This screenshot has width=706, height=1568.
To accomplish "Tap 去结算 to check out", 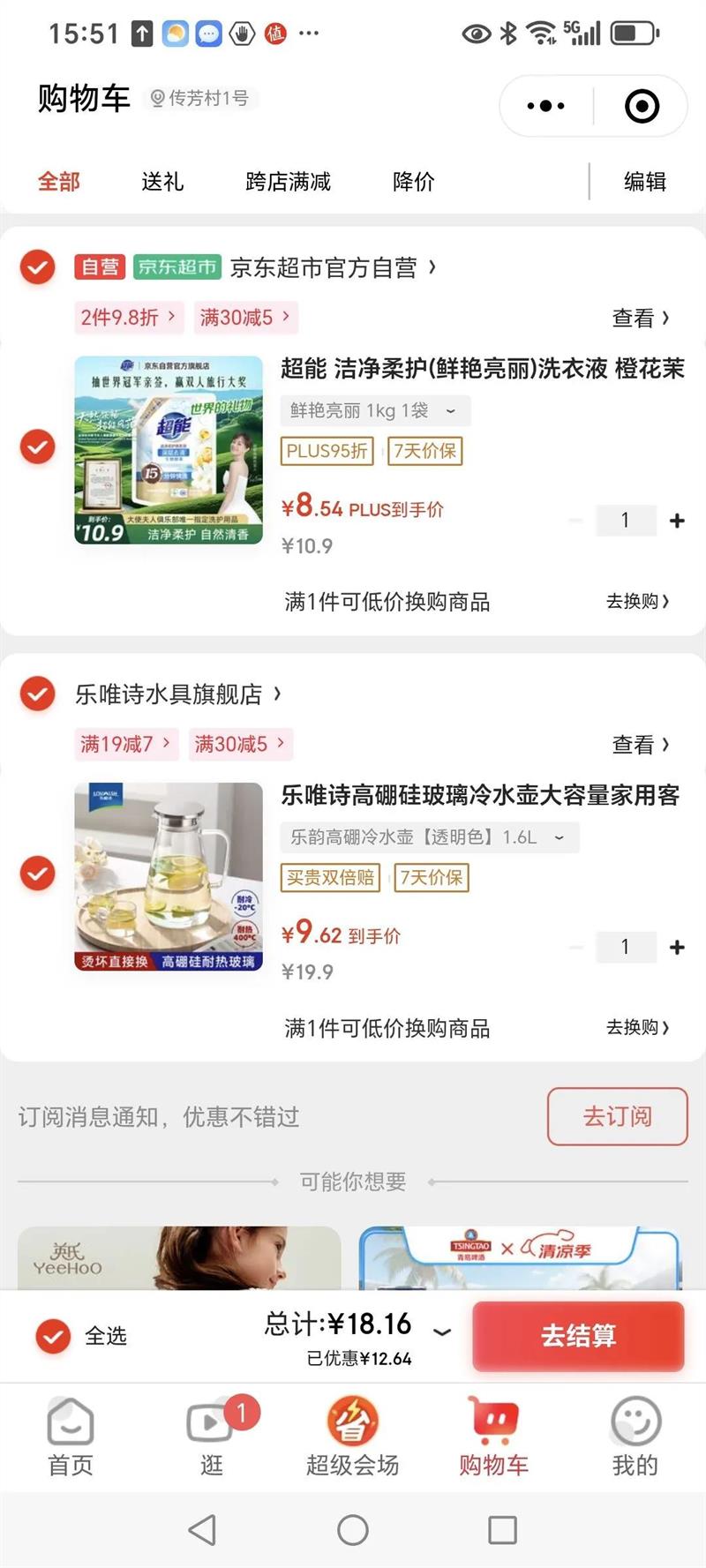I will [x=578, y=1336].
